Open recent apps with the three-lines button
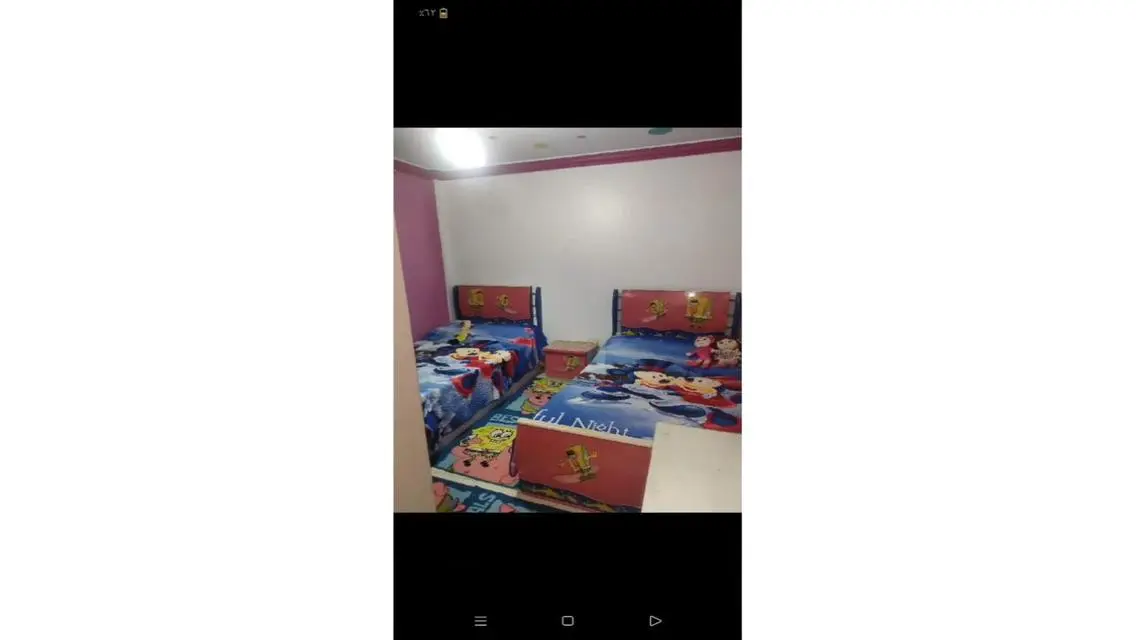Screen dimensions: 1136x640 point(480,621)
